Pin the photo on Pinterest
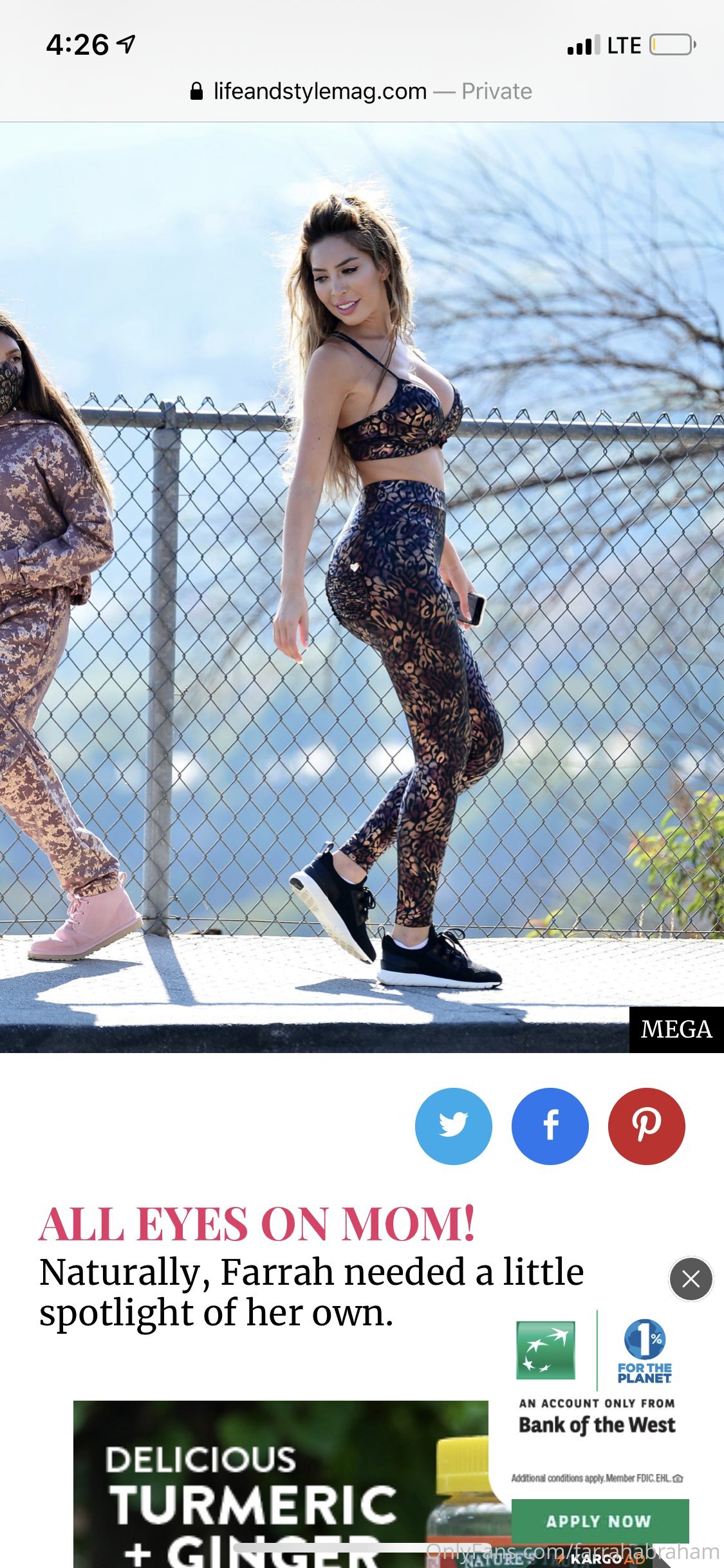The image size is (724, 1568). tap(646, 1126)
